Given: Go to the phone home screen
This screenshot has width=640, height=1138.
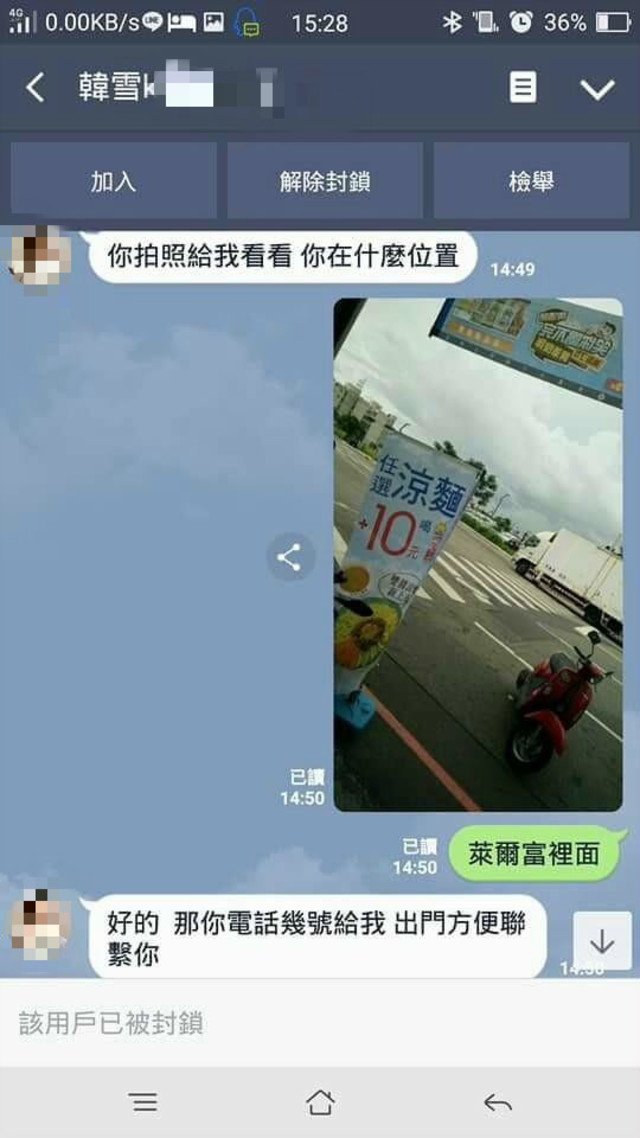Looking at the screenshot, I should point(320,1102).
